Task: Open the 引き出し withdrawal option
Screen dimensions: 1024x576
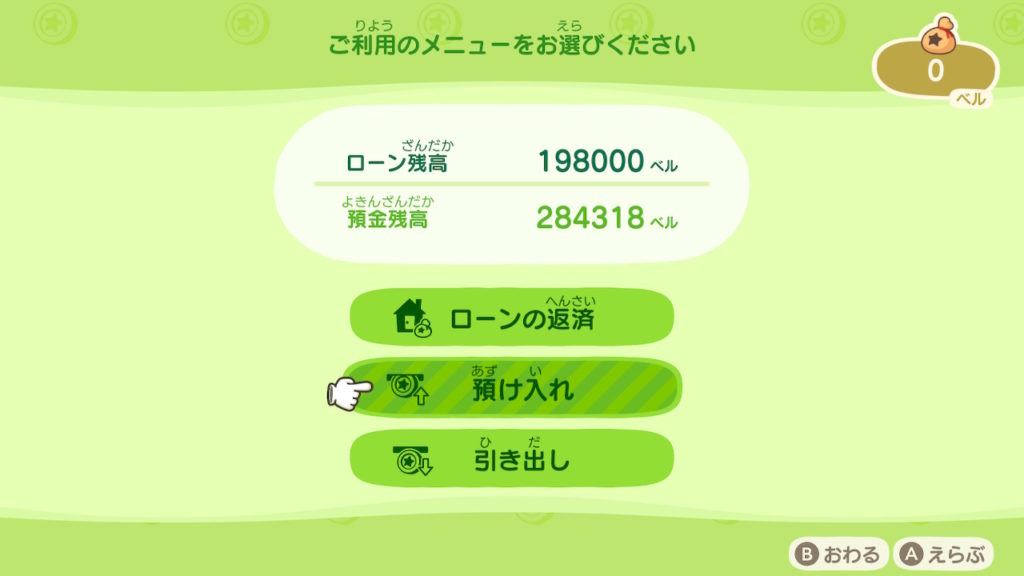Action: click(511, 460)
